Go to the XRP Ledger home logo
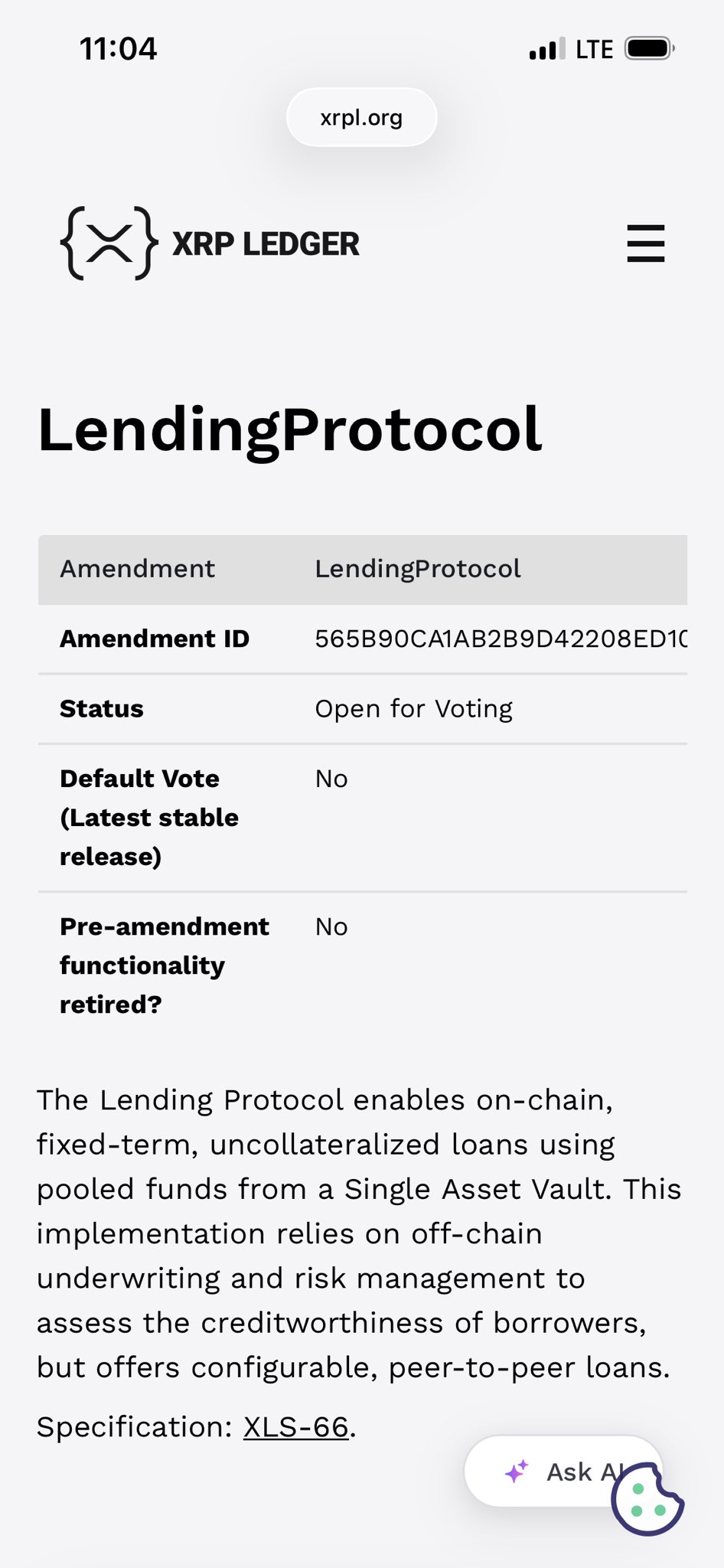The width and height of the screenshot is (724, 1568). click(x=209, y=243)
